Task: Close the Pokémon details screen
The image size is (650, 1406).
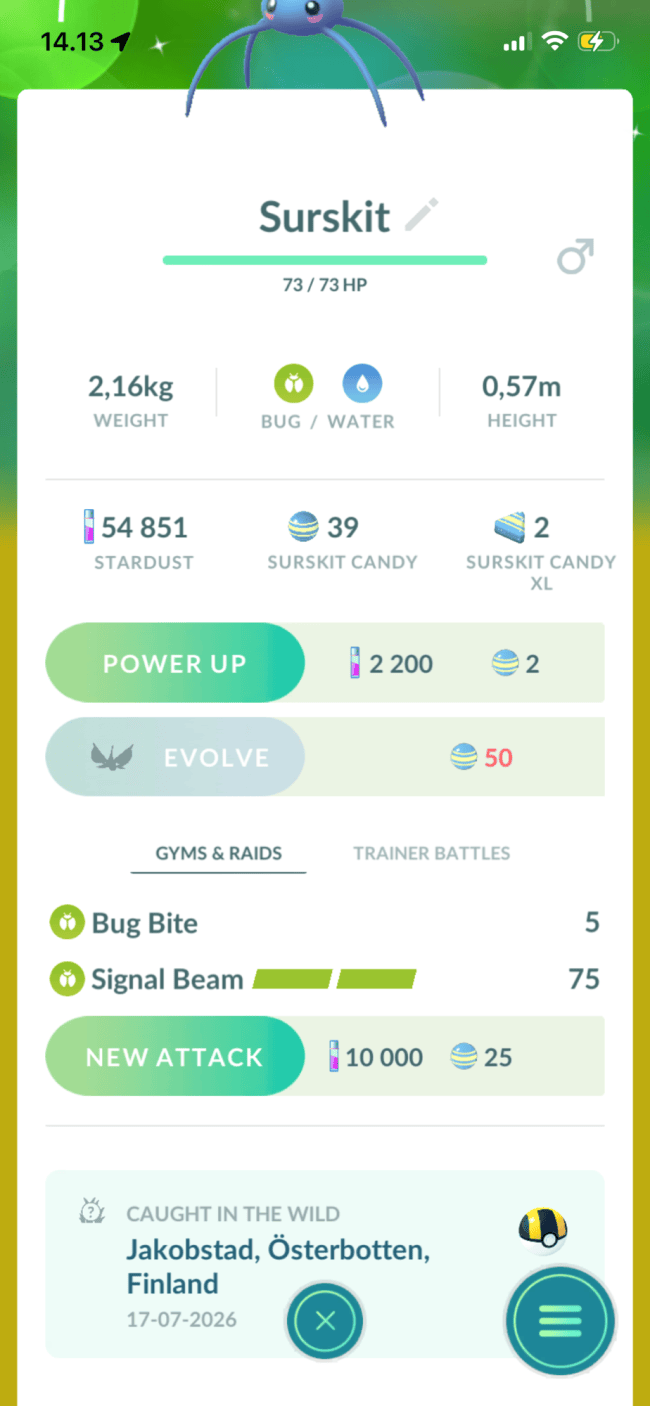Action: point(325,1321)
